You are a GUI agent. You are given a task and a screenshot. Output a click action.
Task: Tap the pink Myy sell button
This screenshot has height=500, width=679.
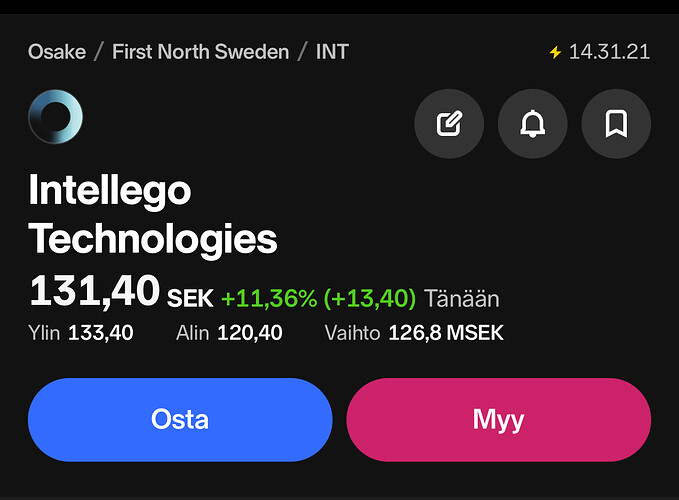coord(498,419)
